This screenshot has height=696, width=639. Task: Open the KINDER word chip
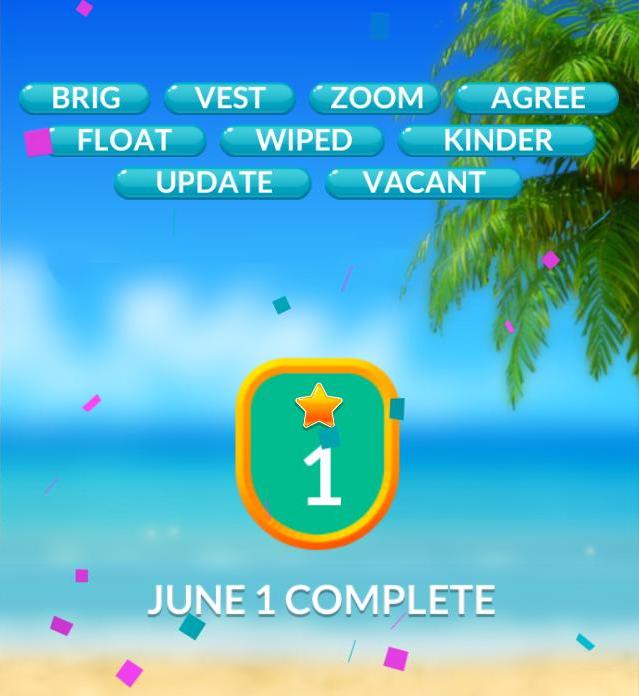497,140
